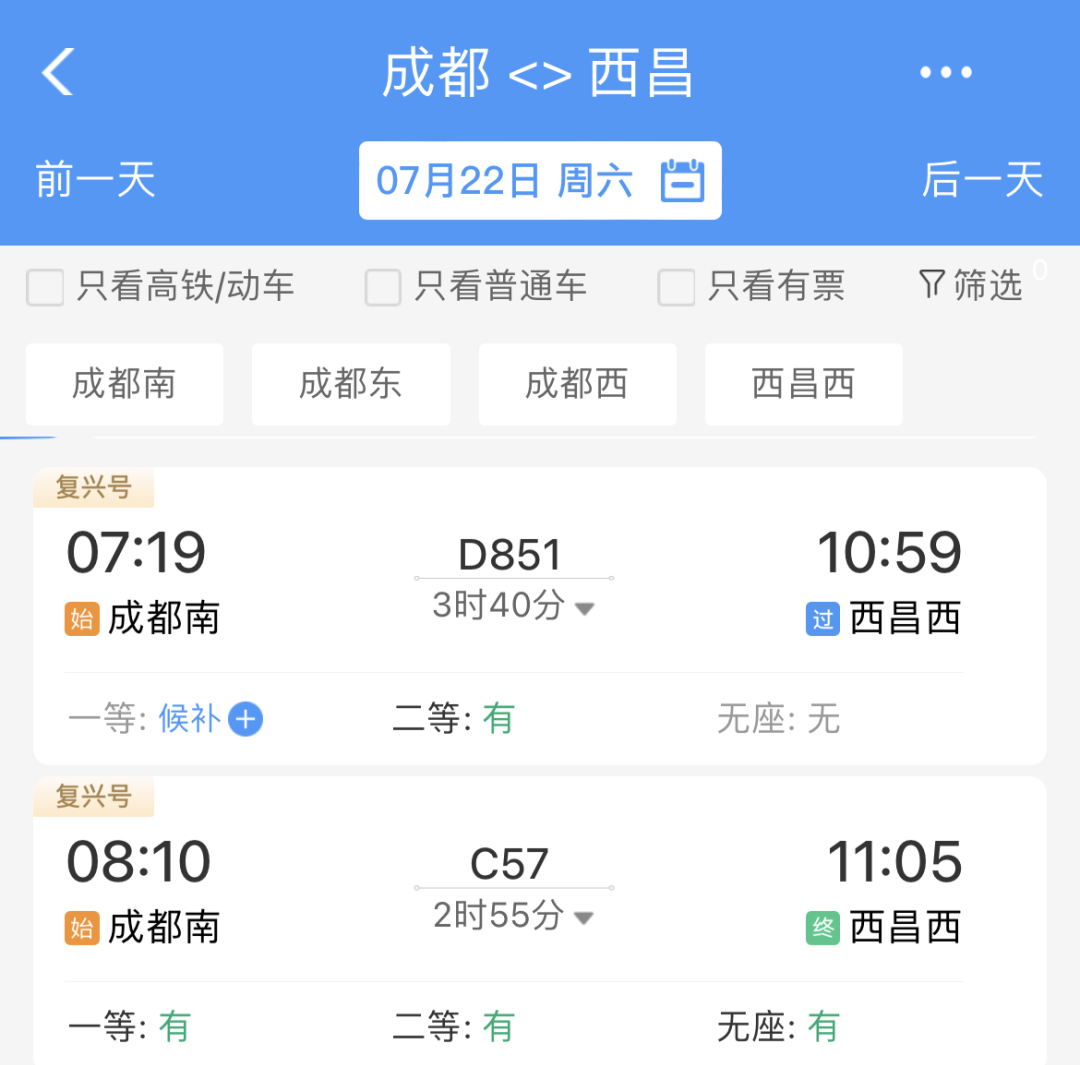Enable 只看有票 checkbox
The width and height of the screenshot is (1080, 1065).
676,287
